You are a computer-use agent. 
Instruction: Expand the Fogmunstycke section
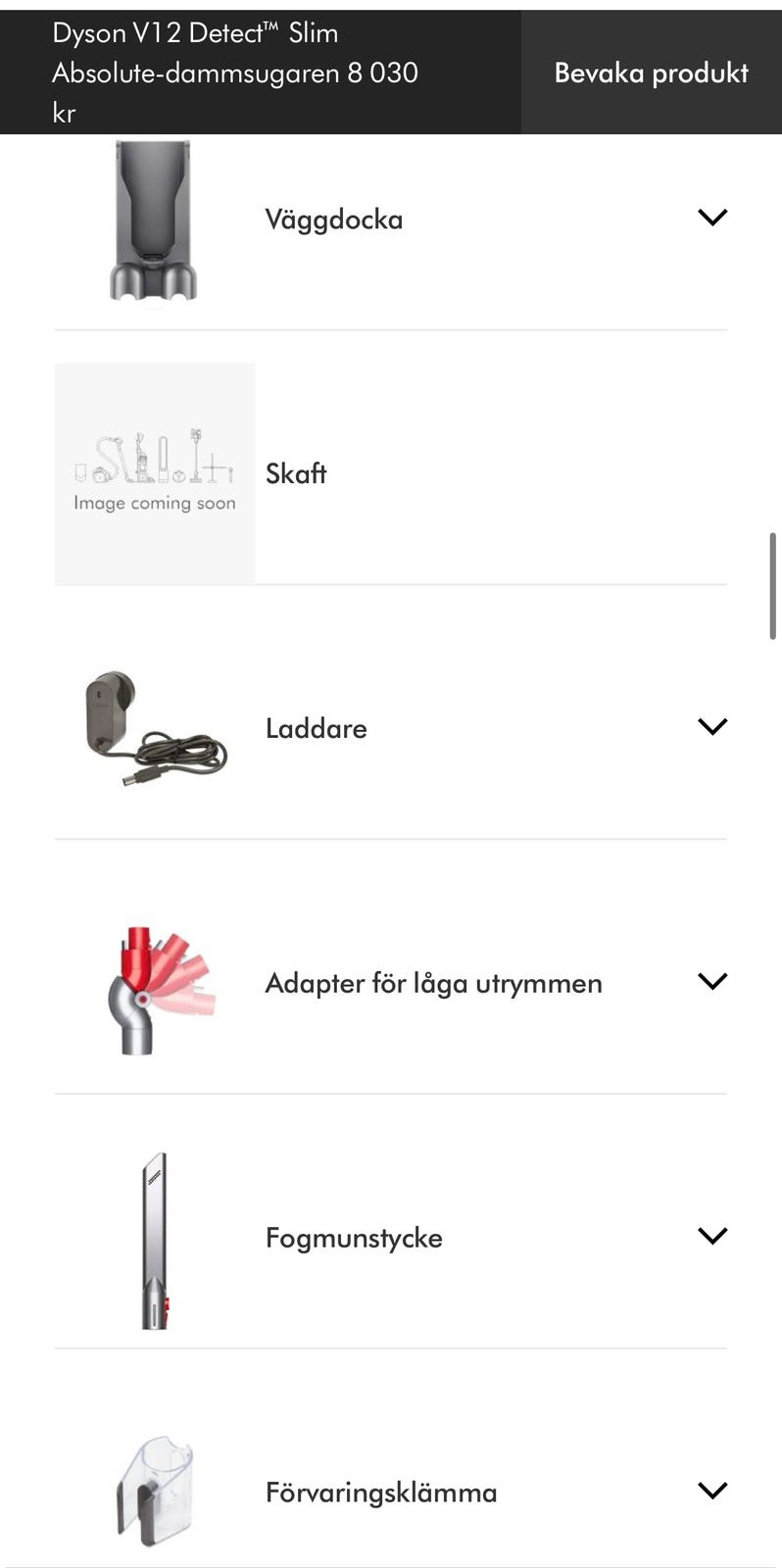[391, 1237]
